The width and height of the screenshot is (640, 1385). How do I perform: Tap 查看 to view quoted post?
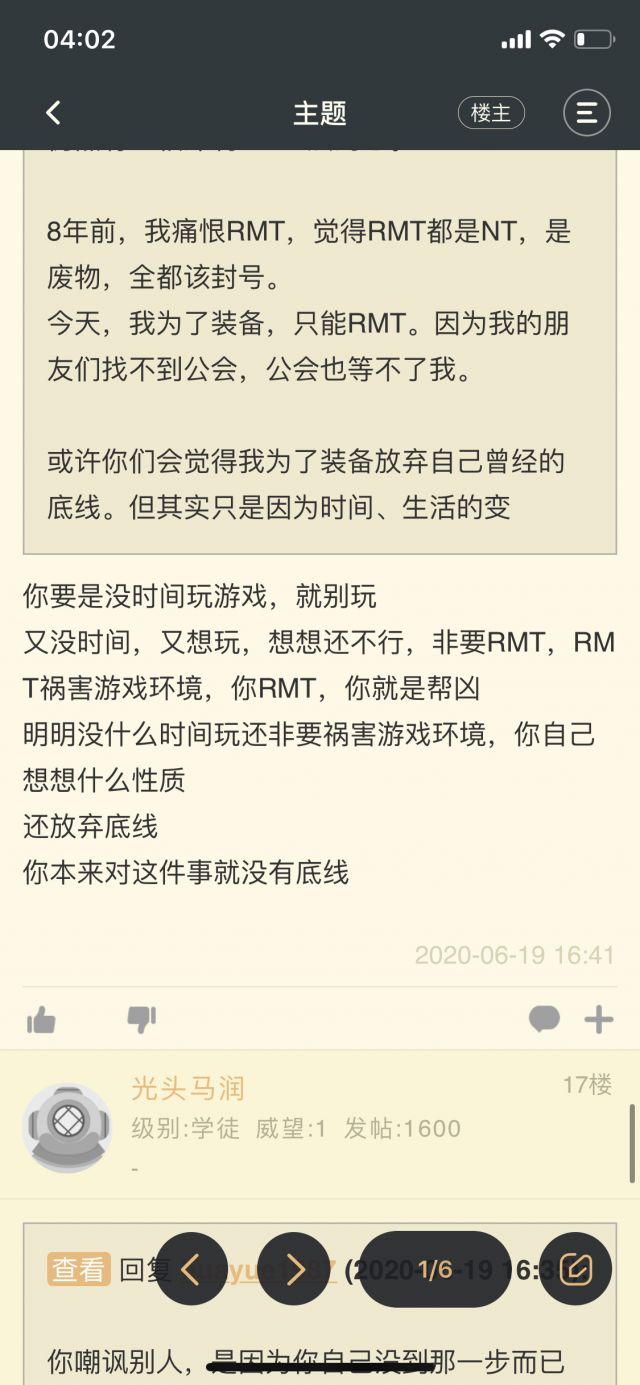click(x=78, y=1270)
